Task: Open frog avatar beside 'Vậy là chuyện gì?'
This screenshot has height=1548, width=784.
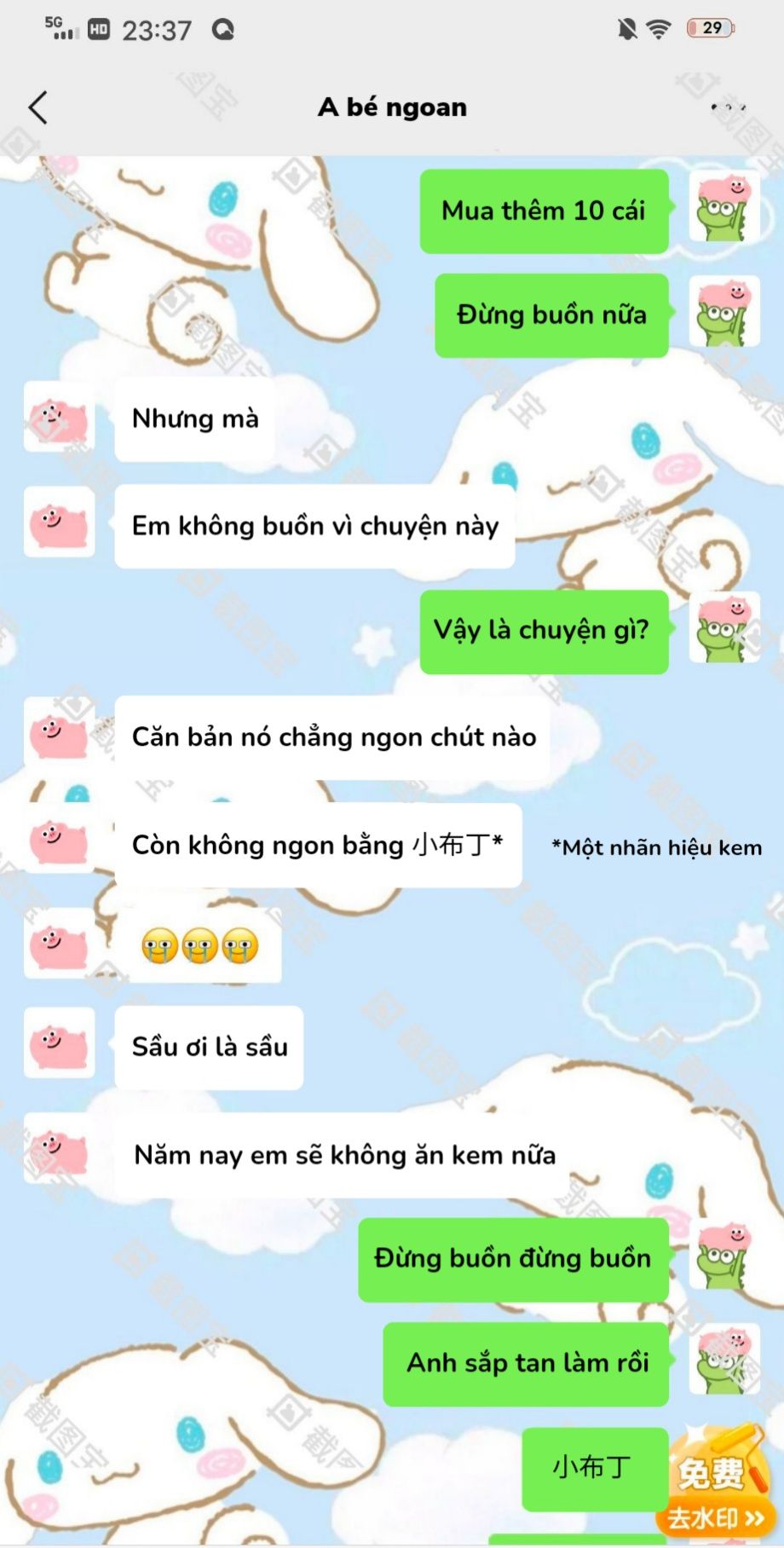Action: pos(723,628)
